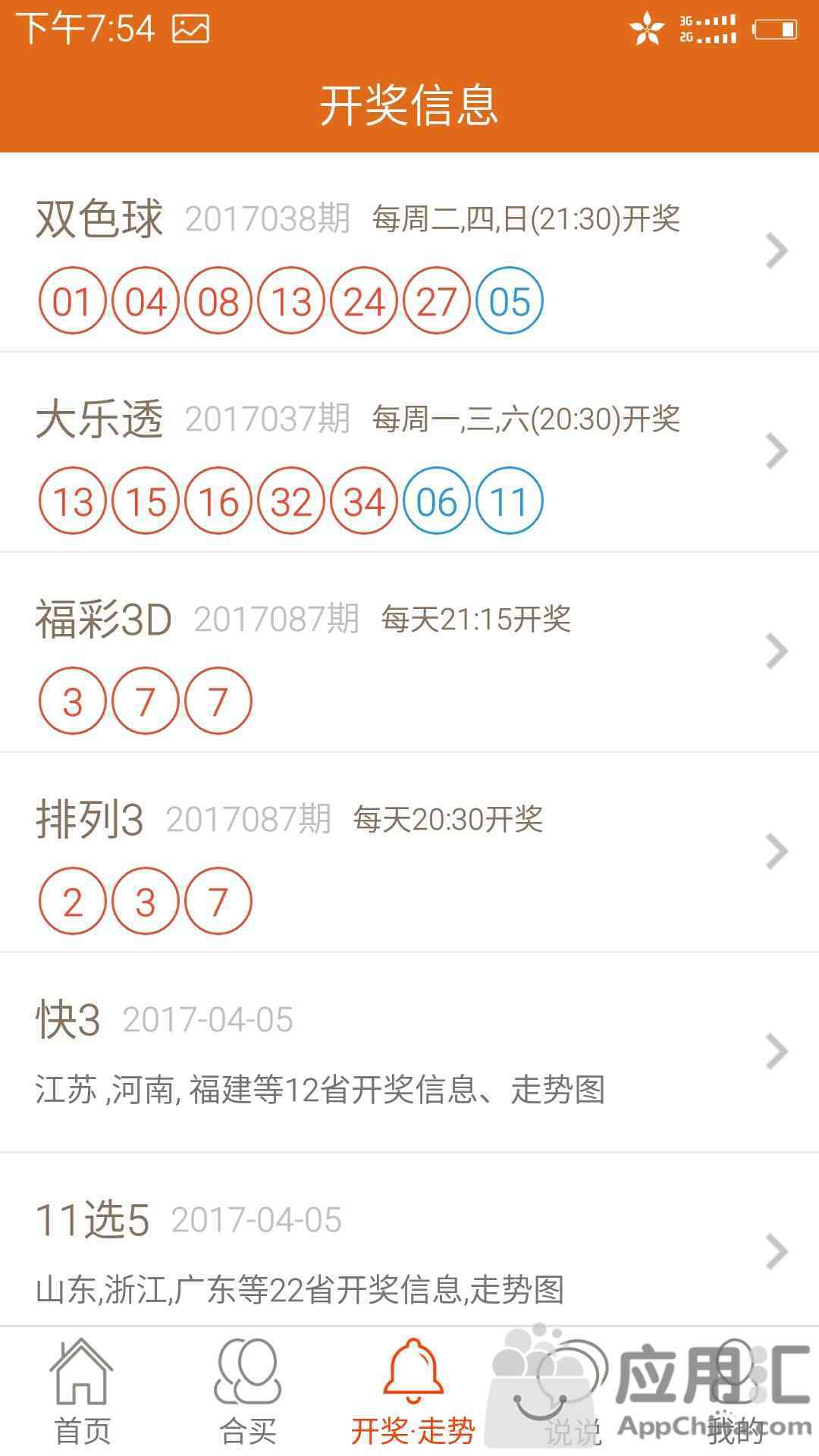The width and height of the screenshot is (819, 1456).
Task: Open the 11选5 draw info row
Action: click(x=409, y=1240)
